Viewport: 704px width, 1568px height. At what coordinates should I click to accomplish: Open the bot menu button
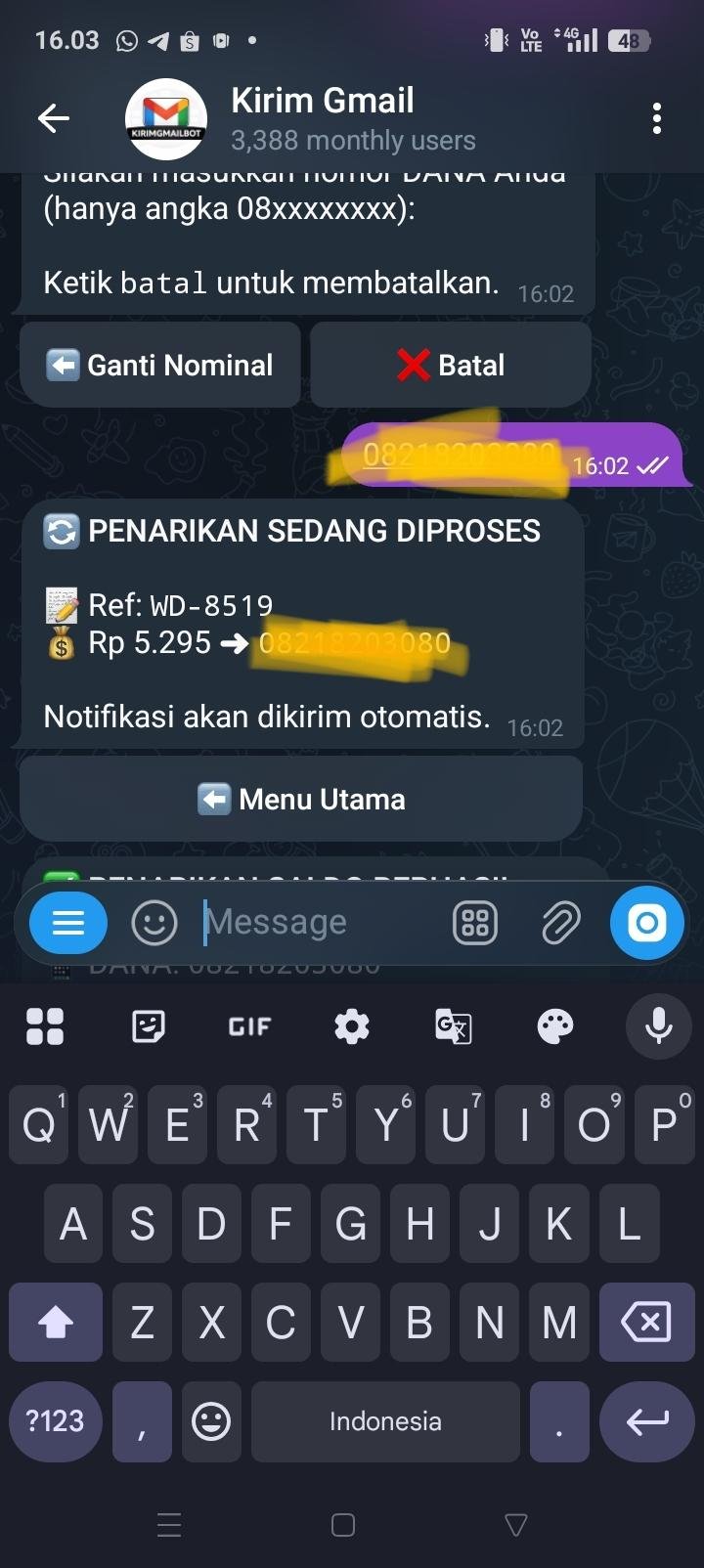click(68, 923)
